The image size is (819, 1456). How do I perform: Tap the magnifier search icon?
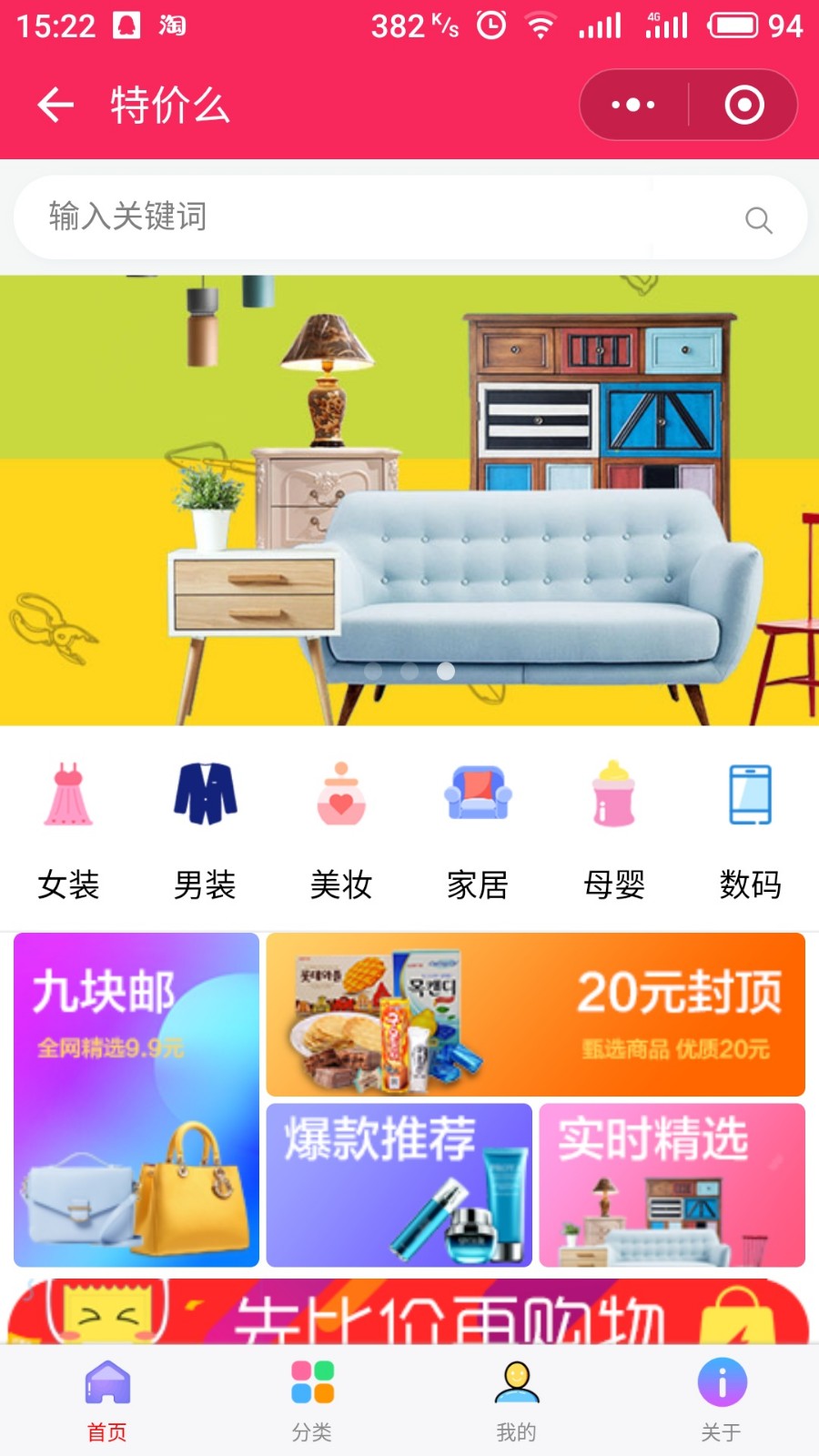pos(758,220)
